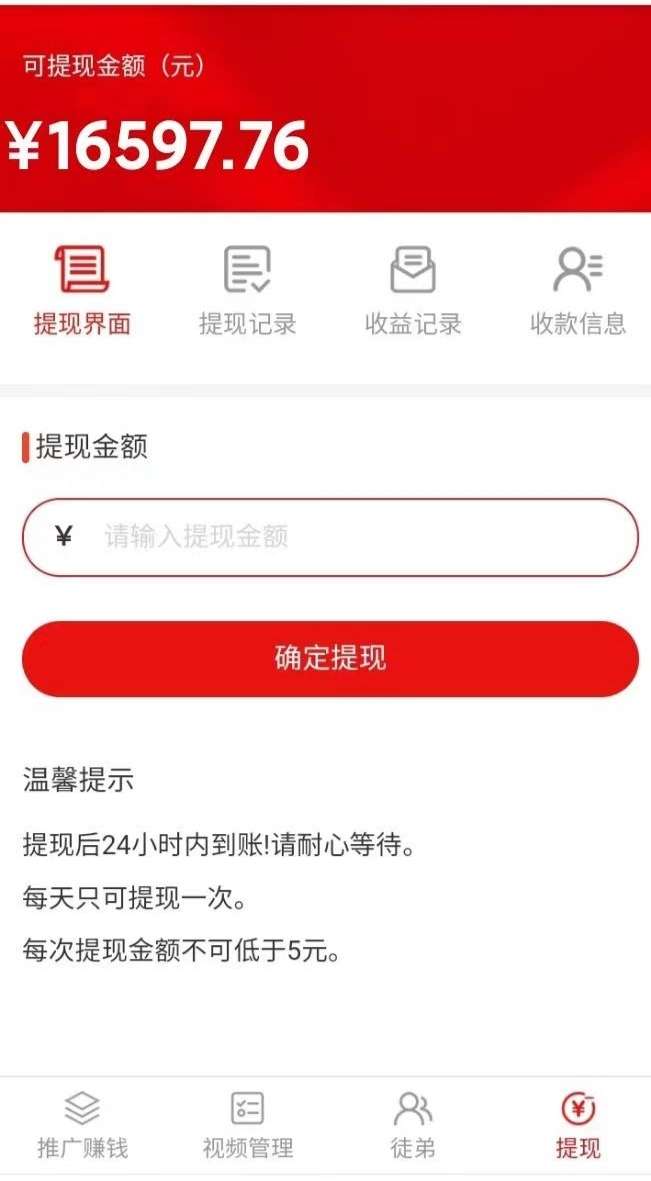
Task: Tap the 确定提现 button
Action: tap(330, 658)
